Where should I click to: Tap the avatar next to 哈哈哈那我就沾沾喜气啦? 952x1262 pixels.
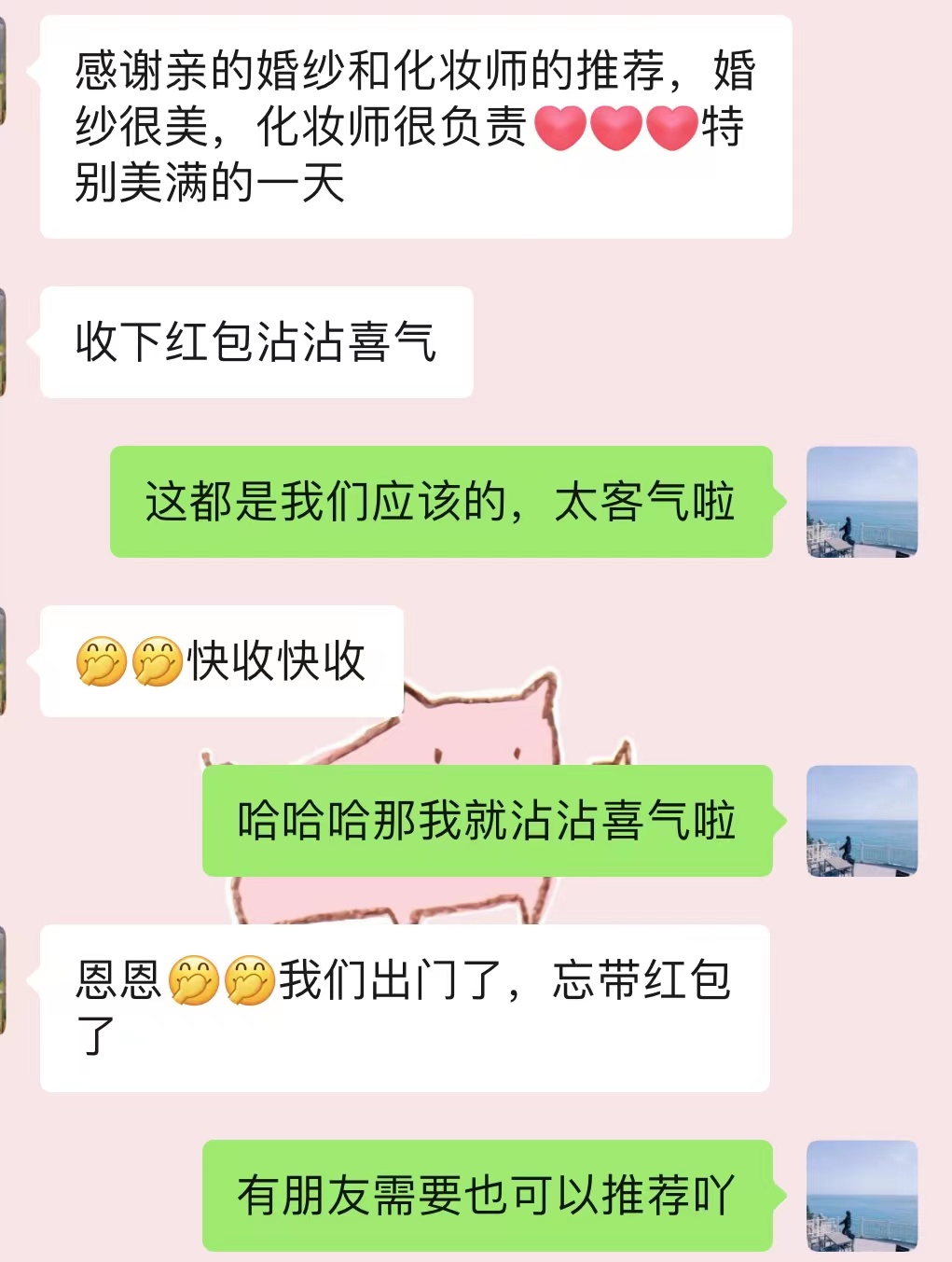pos(862,821)
